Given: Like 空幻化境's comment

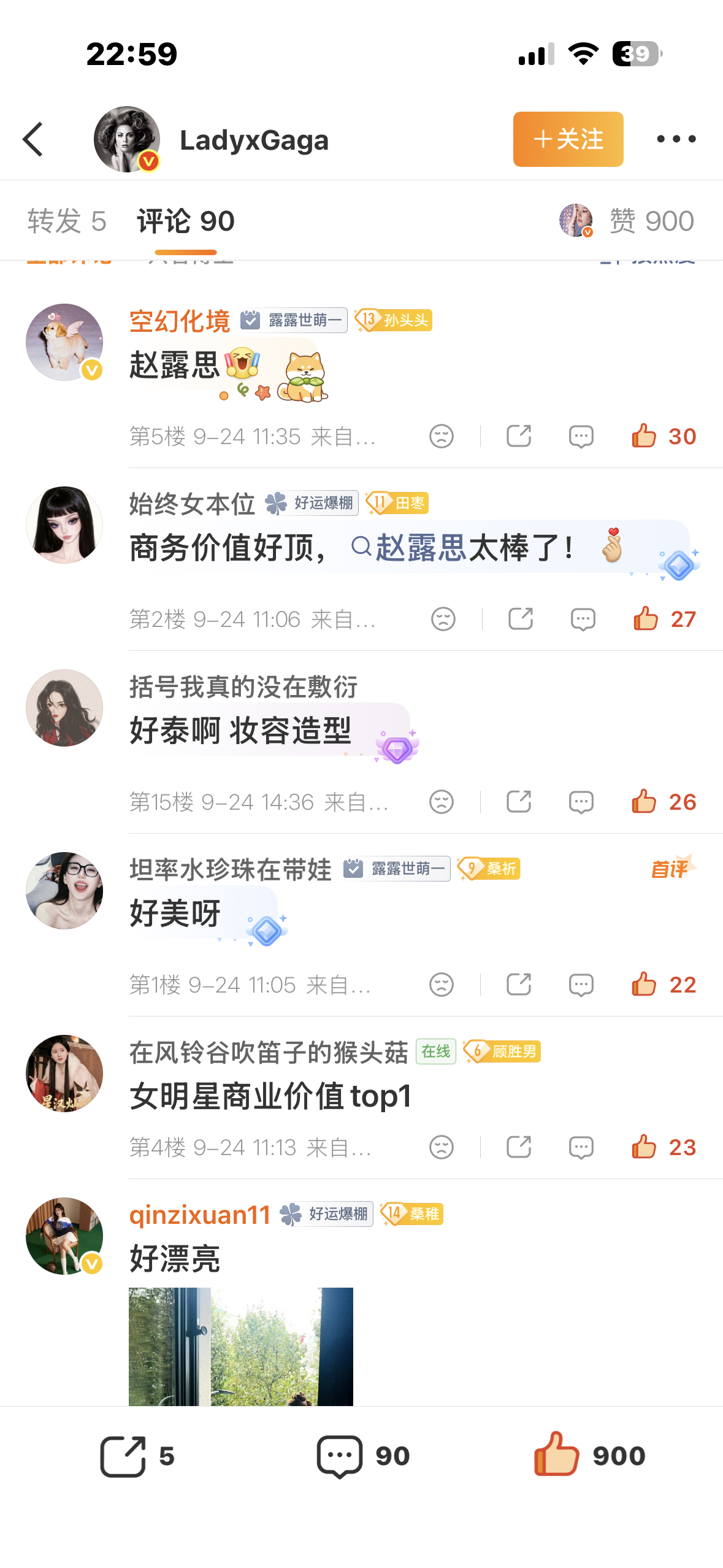Looking at the screenshot, I should (663, 436).
